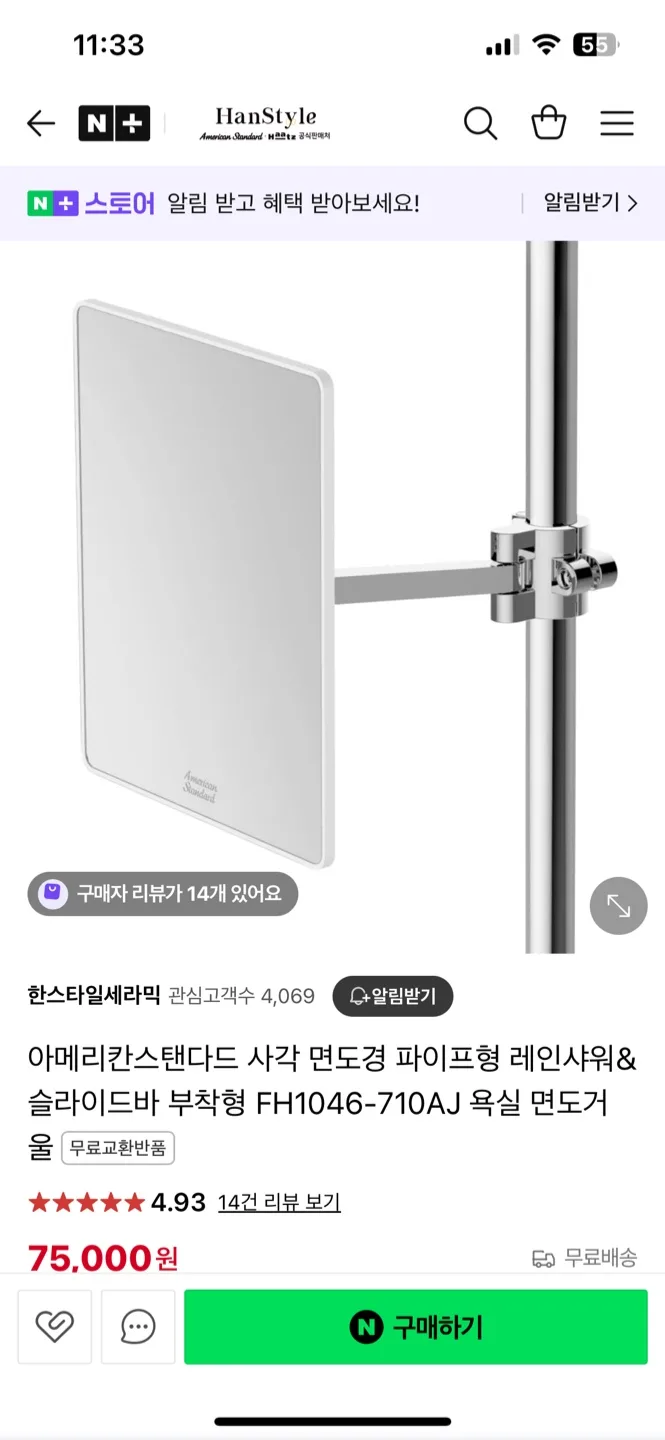This screenshot has width=665, height=1440.
Task: Tap 알림받기 in the store banner
Action: [589, 203]
